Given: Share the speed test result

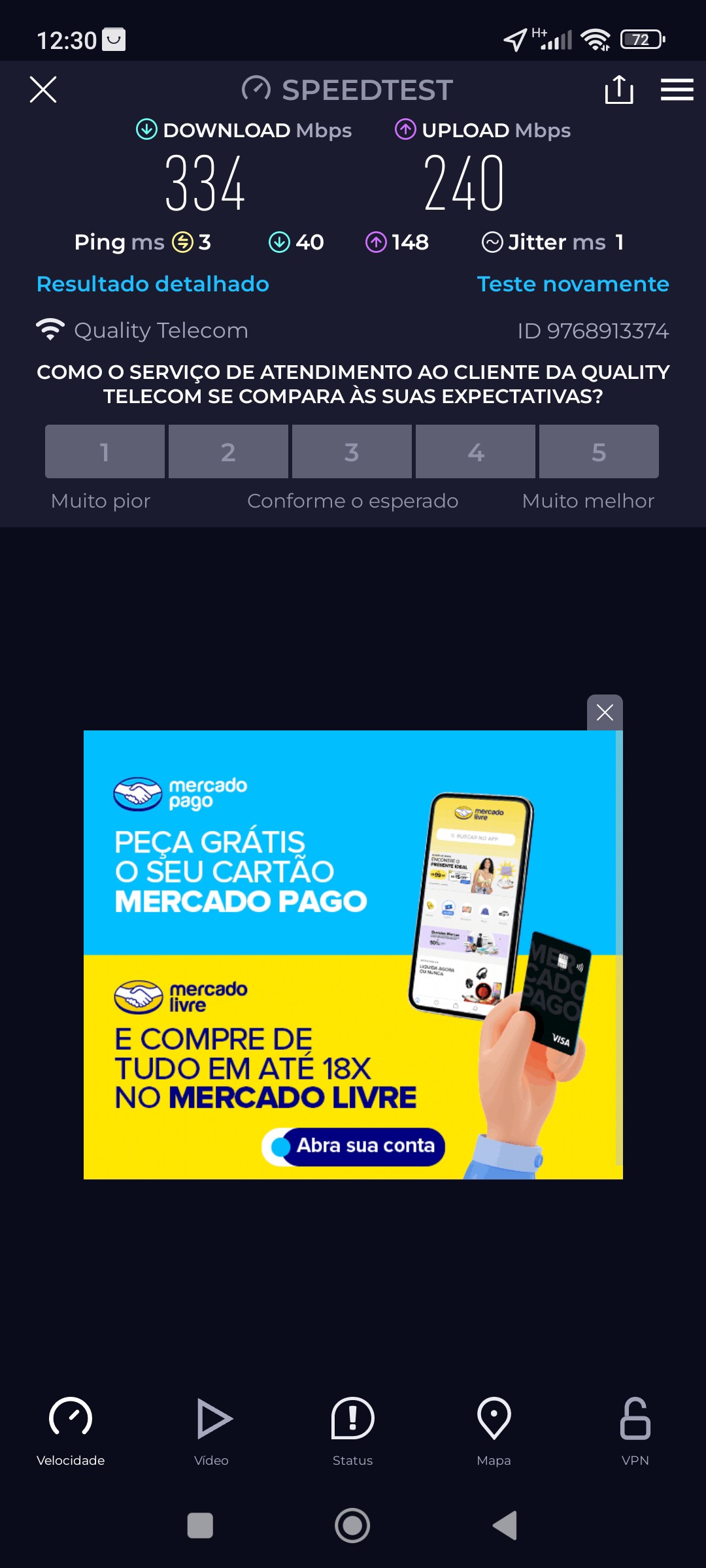Looking at the screenshot, I should click(618, 90).
